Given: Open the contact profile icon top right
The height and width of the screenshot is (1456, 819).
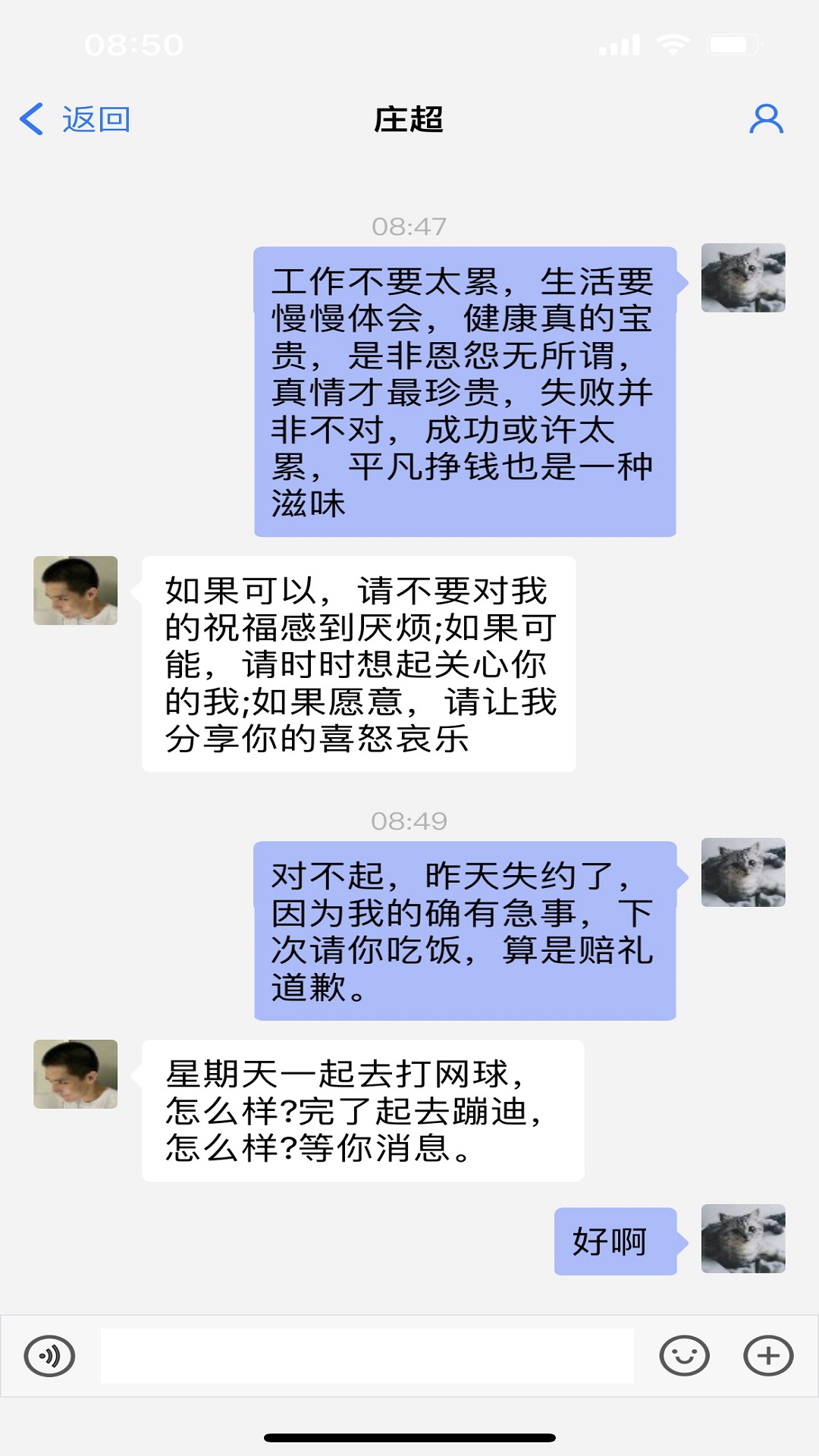Looking at the screenshot, I should click(767, 119).
